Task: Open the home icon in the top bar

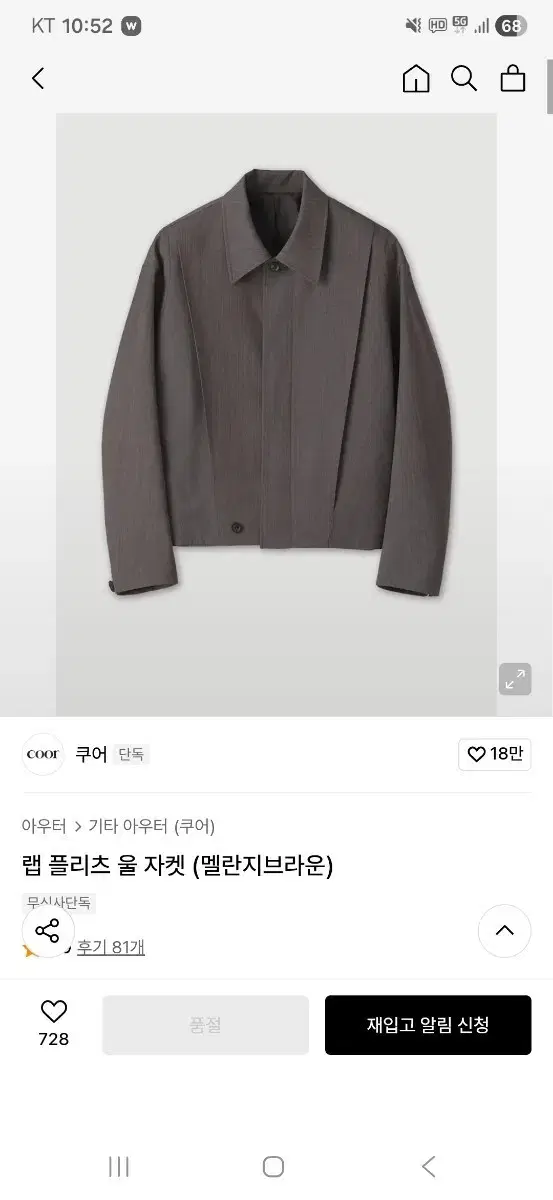Action: pyautogui.click(x=416, y=79)
